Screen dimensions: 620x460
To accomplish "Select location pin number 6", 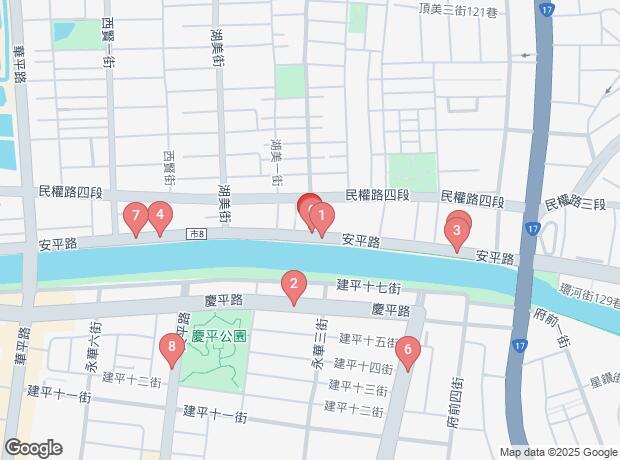I will [x=407, y=353].
